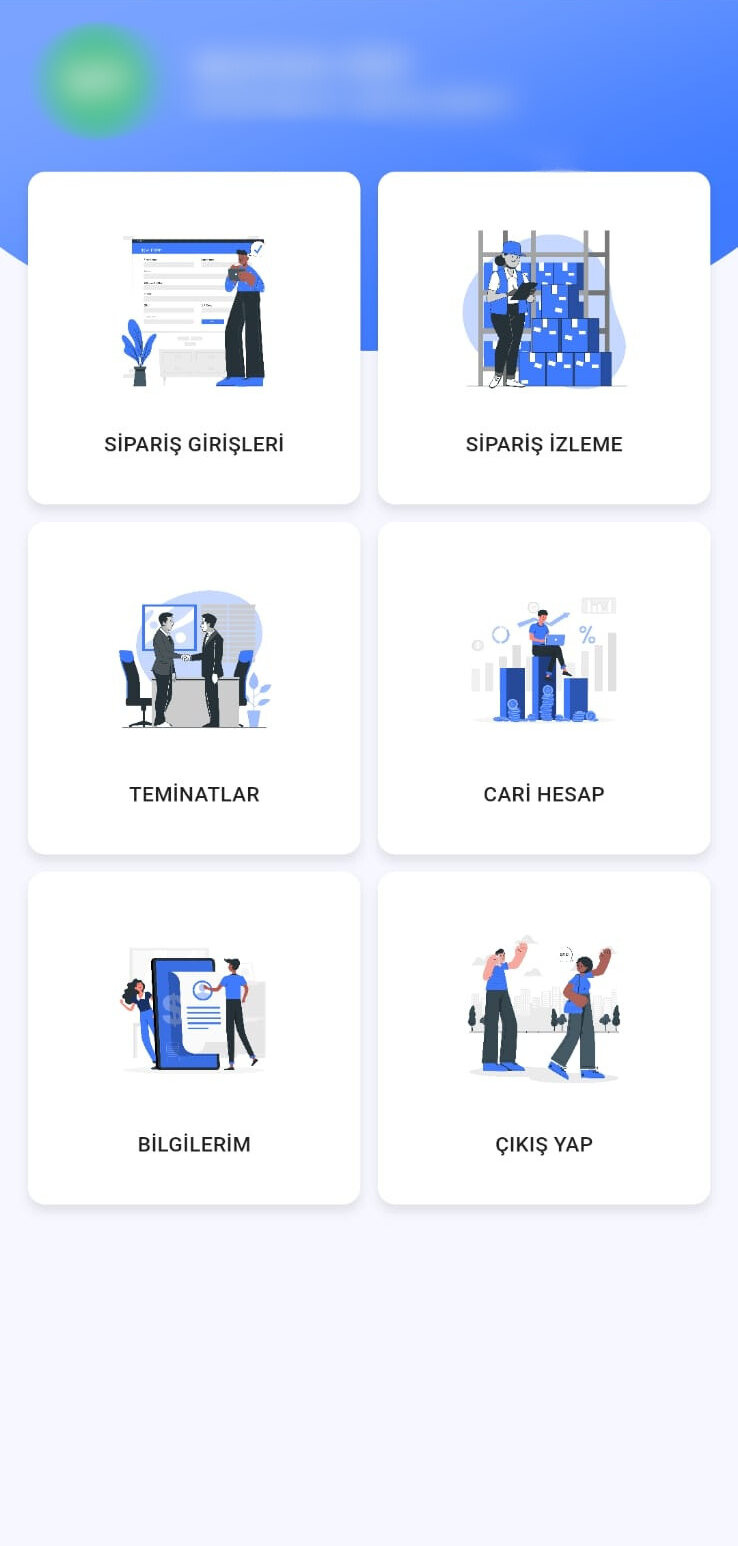738x1546 pixels.
Task: Tap ÇIKIŞ YAP to log out
Action: 544,1038
